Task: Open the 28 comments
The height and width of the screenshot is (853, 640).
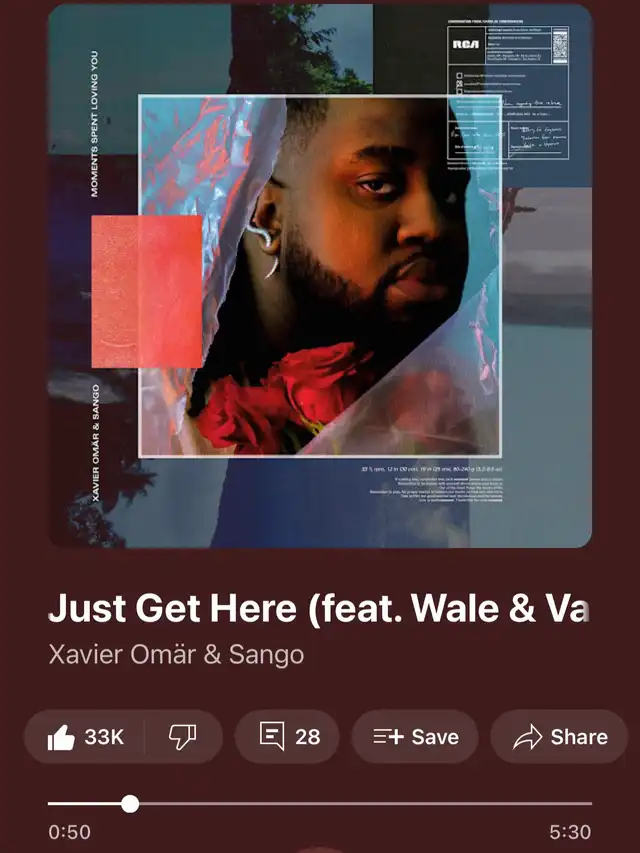Action: point(290,737)
